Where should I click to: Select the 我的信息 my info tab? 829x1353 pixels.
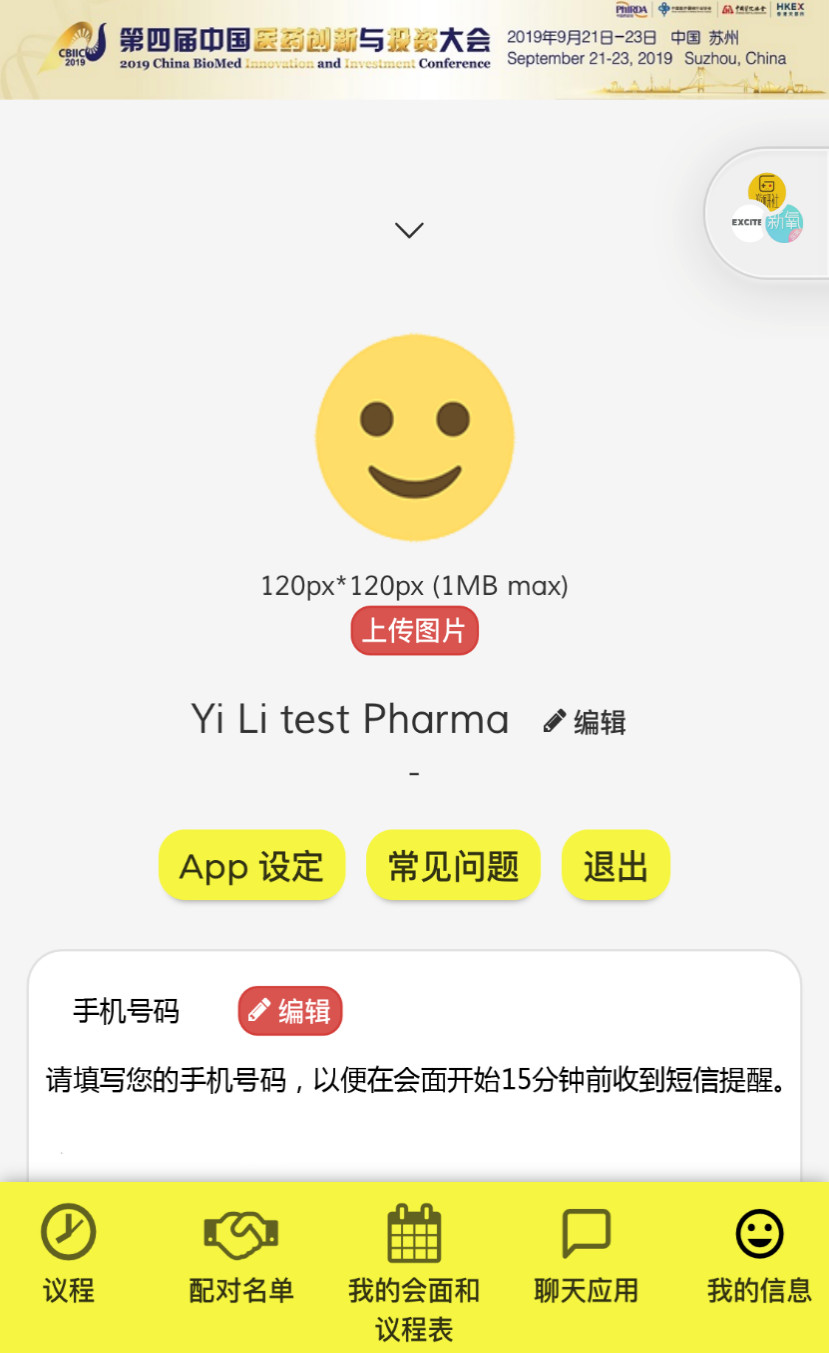point(759,1254)
